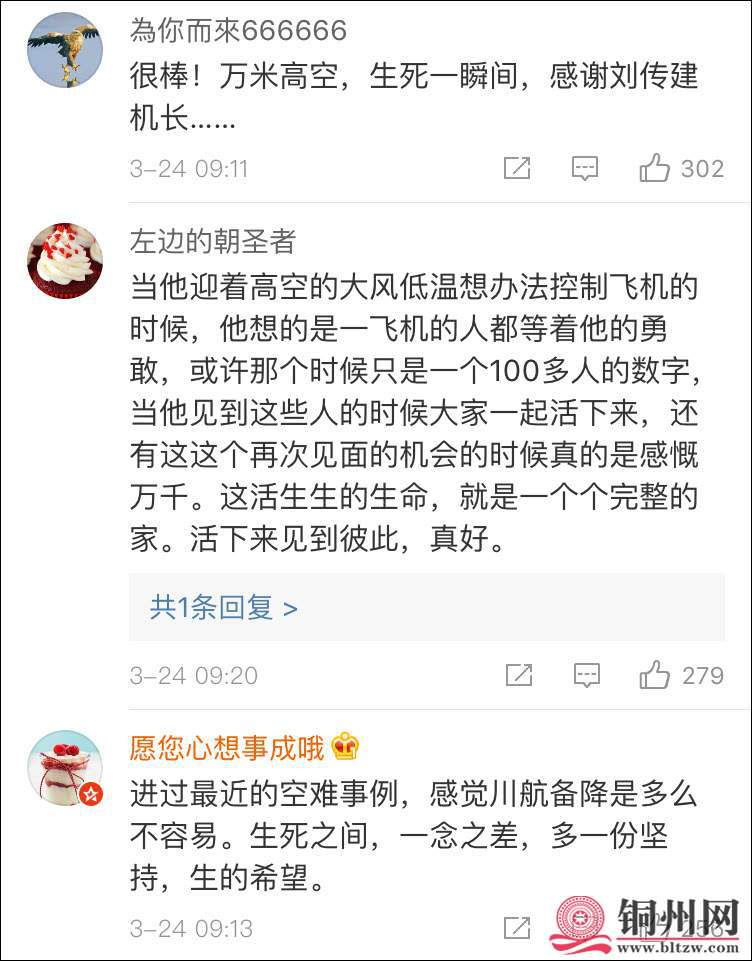Like the comment by 為你而來666666
Viewport: 752px width, 961px height.
click(656, 168)
